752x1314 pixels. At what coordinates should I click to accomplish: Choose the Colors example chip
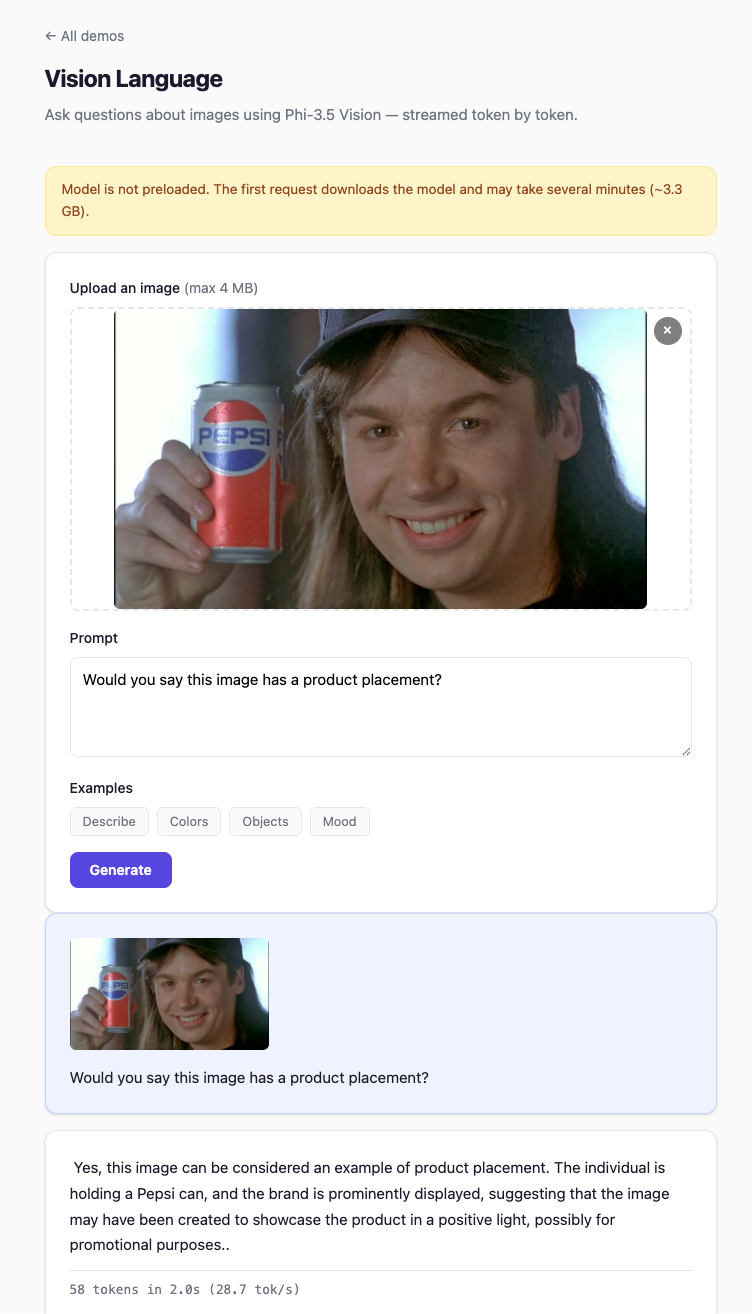[189, 821]
